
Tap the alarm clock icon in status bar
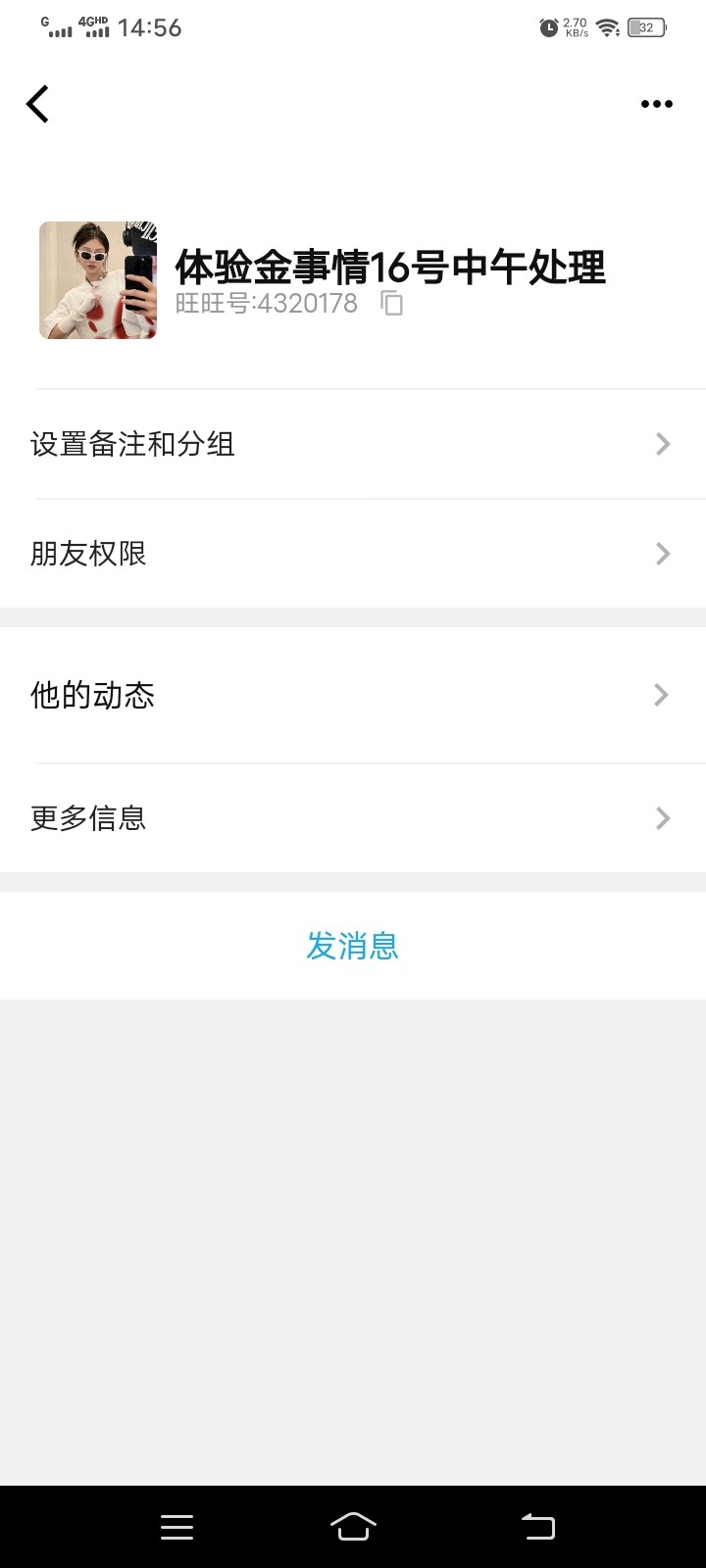click(x=549, y=27)
